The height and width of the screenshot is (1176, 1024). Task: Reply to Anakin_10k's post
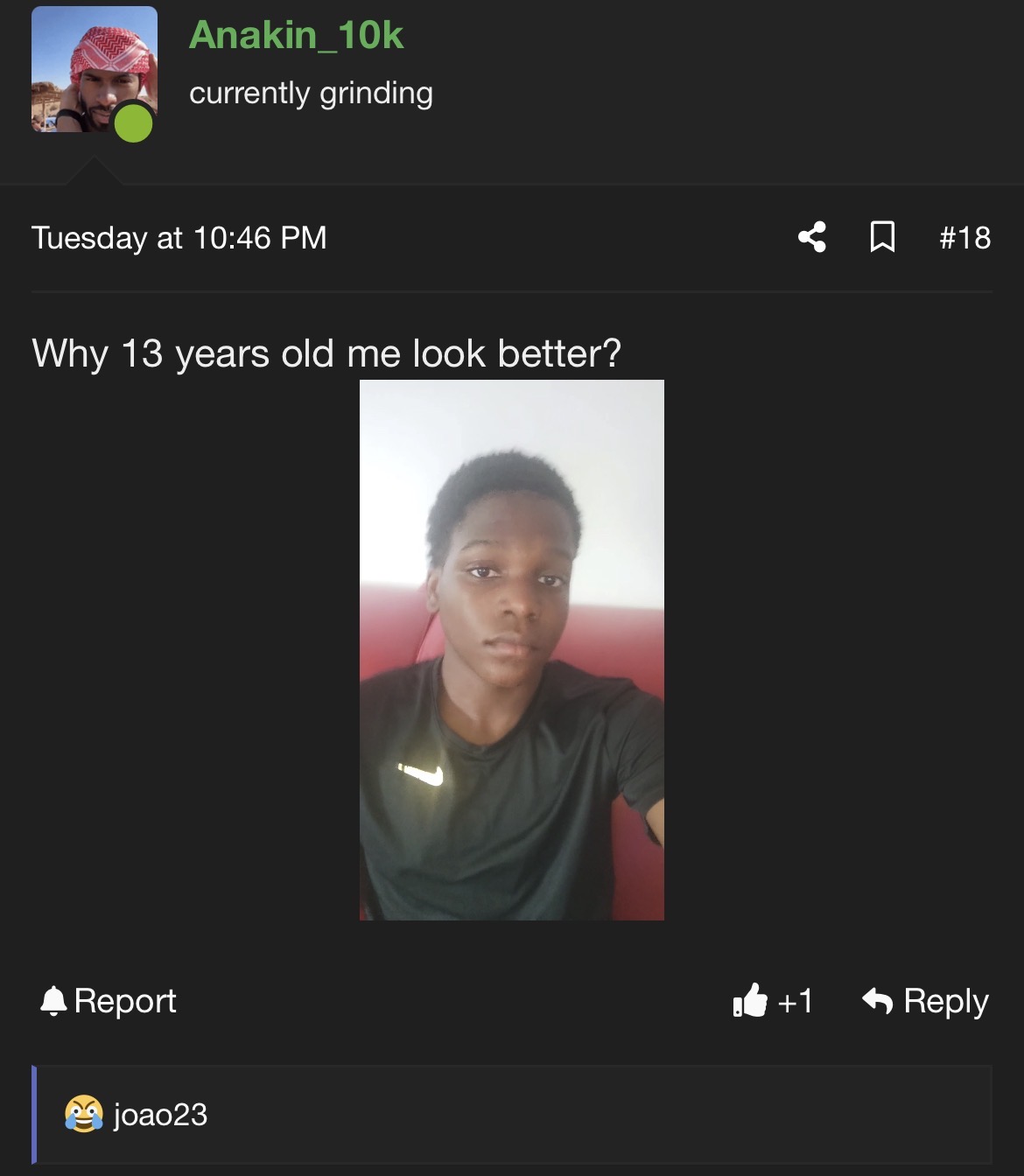coord(926,1001)
